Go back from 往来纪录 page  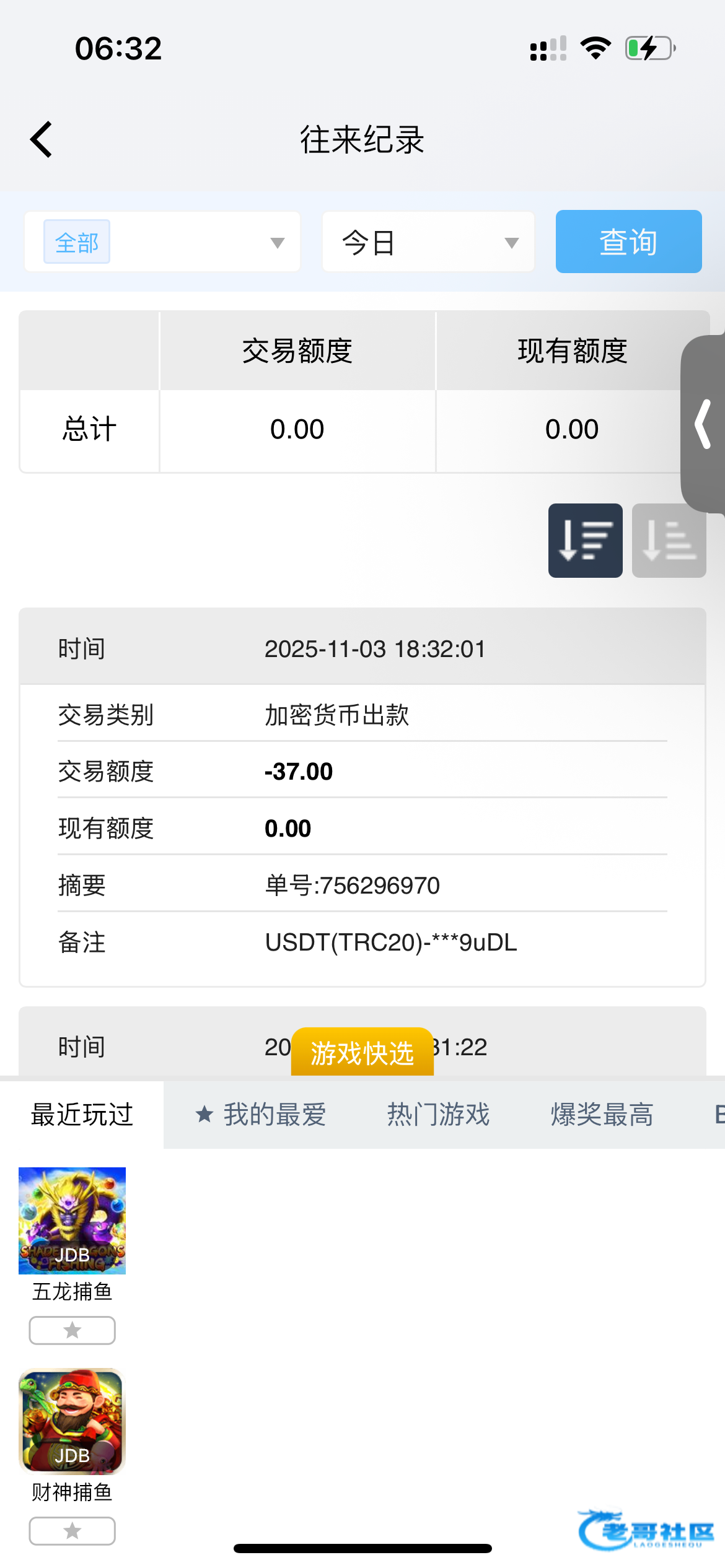[42, 139]
